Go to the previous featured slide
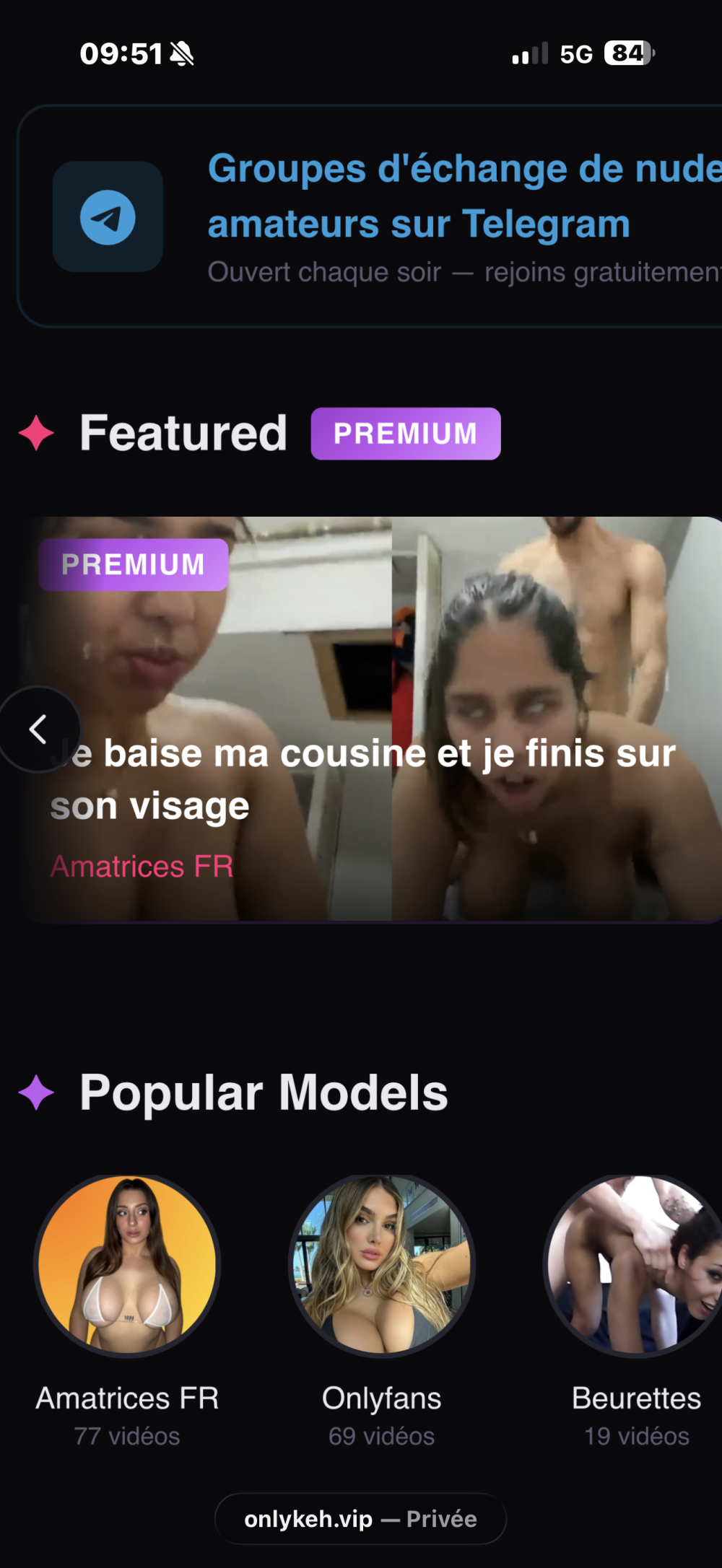 tap(38, 729)
